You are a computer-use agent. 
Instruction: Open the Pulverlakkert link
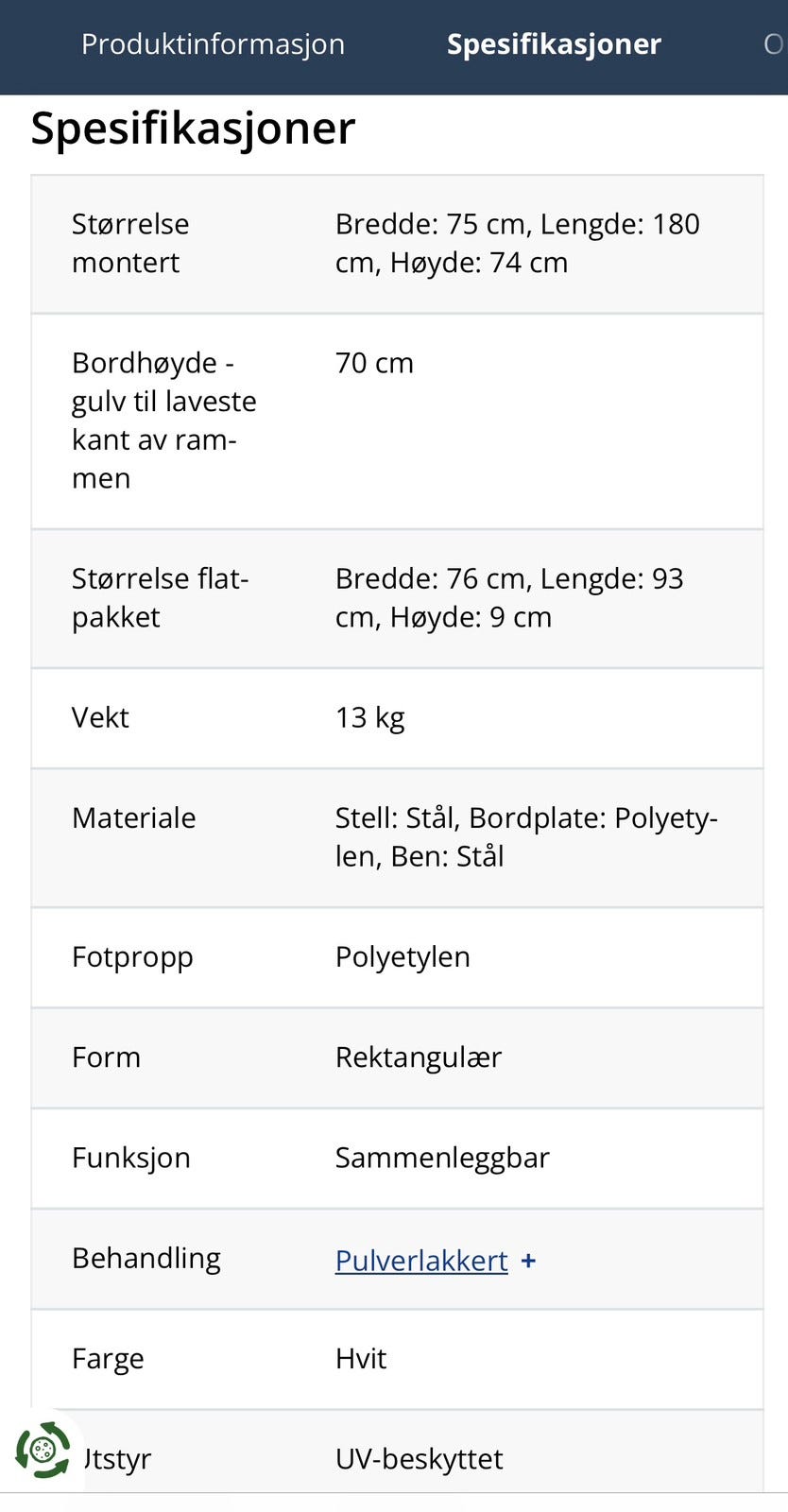[x=420, y=1260]
